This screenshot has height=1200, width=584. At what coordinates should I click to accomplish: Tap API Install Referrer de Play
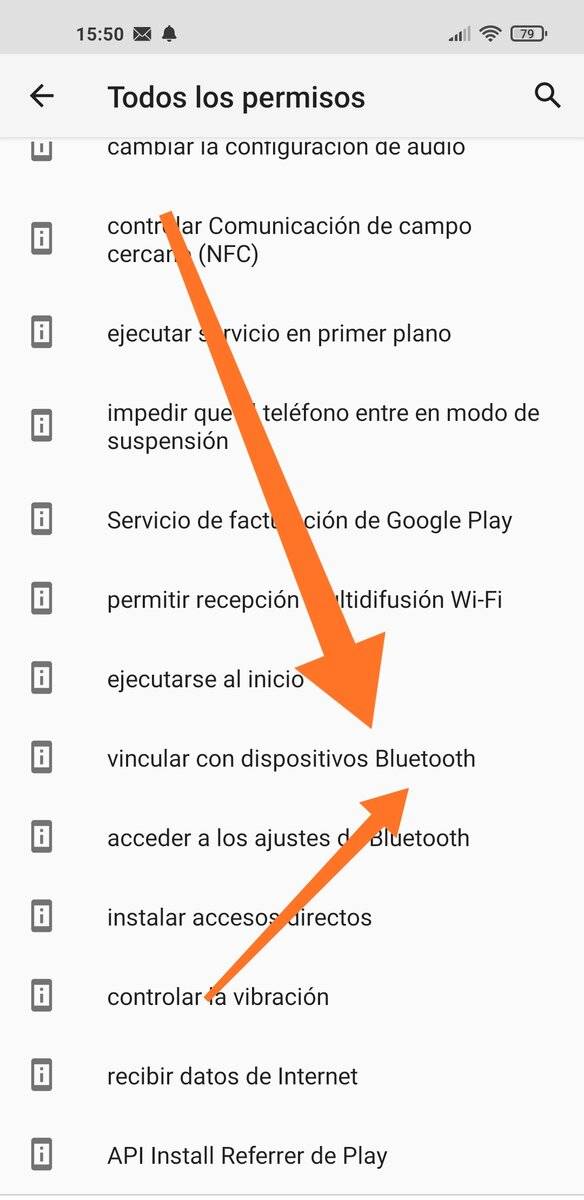292,1155
